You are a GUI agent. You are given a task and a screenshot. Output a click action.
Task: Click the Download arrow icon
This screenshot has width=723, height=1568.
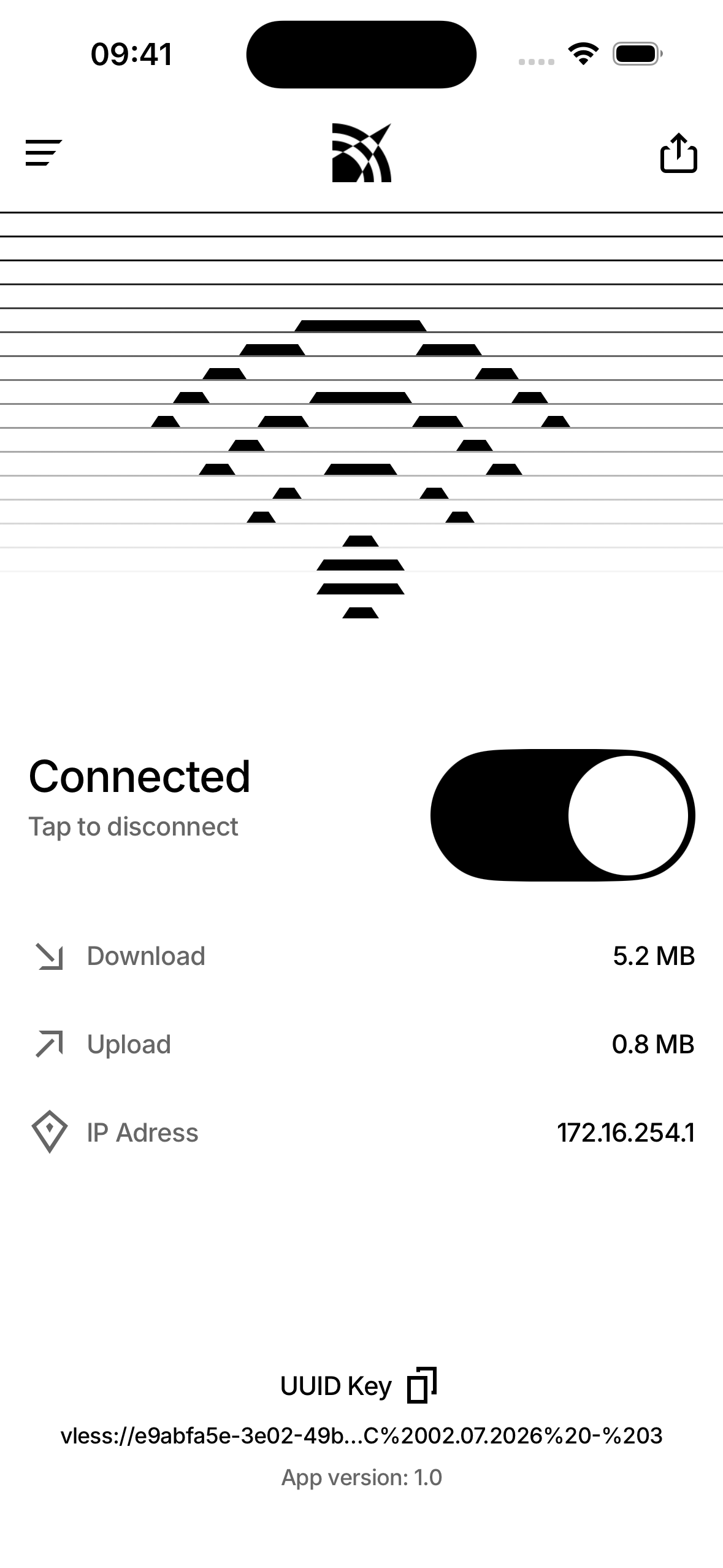tap(48, 955)
